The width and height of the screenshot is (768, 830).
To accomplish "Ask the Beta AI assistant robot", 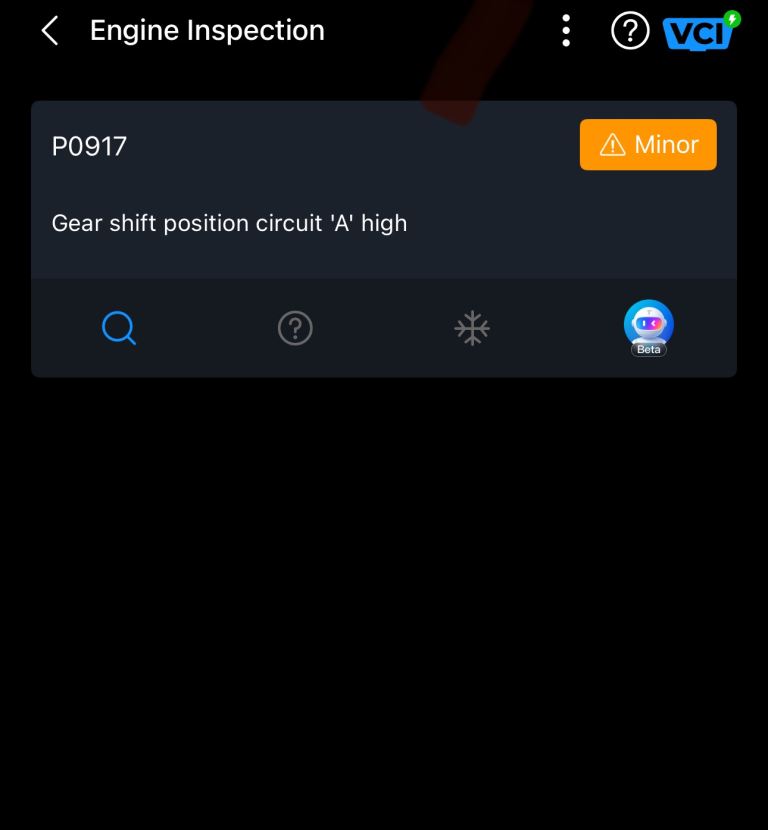I will (648, 327).
